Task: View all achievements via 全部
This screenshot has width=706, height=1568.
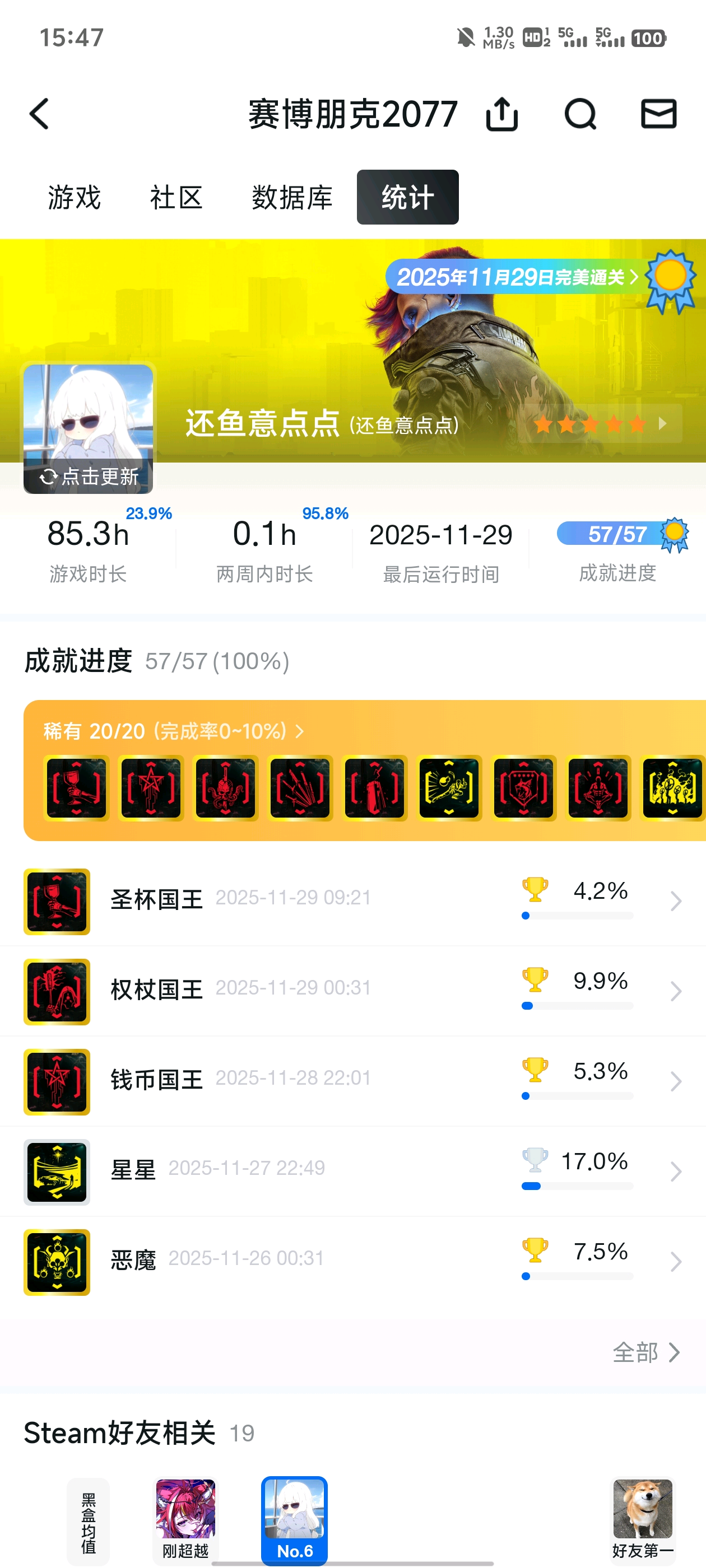Action: (645, 1352)
